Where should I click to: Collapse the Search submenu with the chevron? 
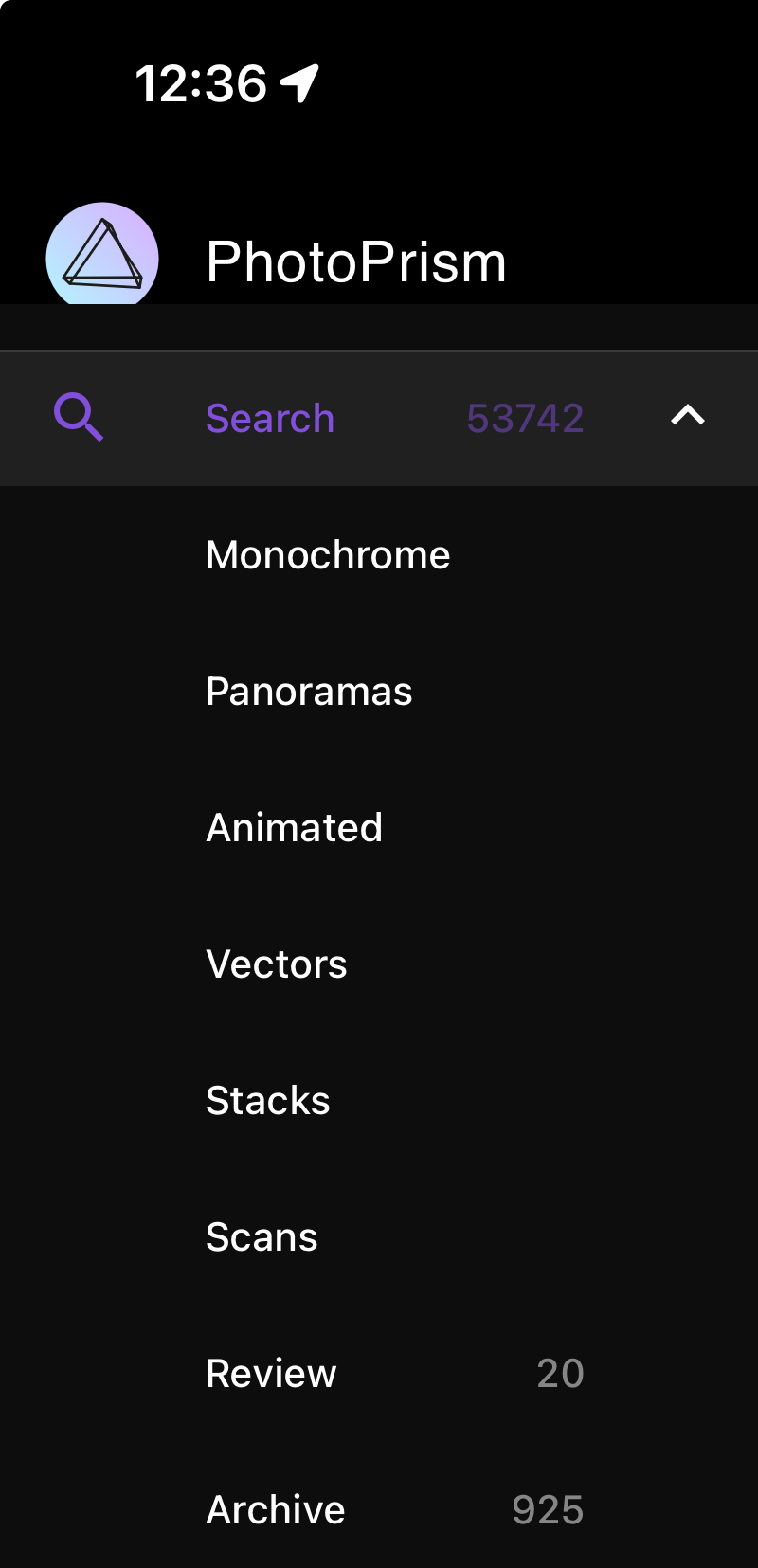click(687, 415)
